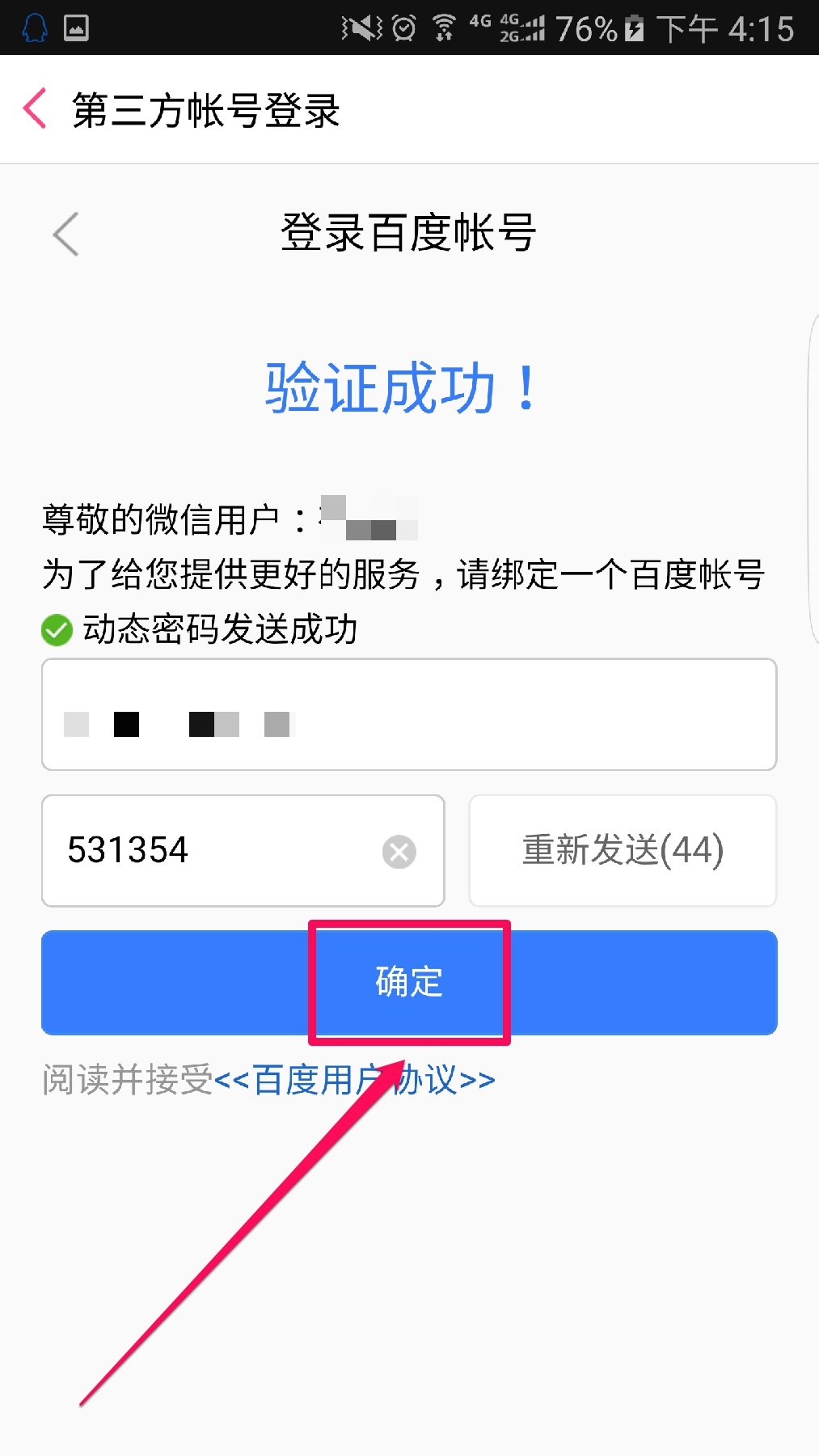Viewport: 819px width, 1456px height.
Task: Tap the pink back arrow in the header
Action: (35, 108)
